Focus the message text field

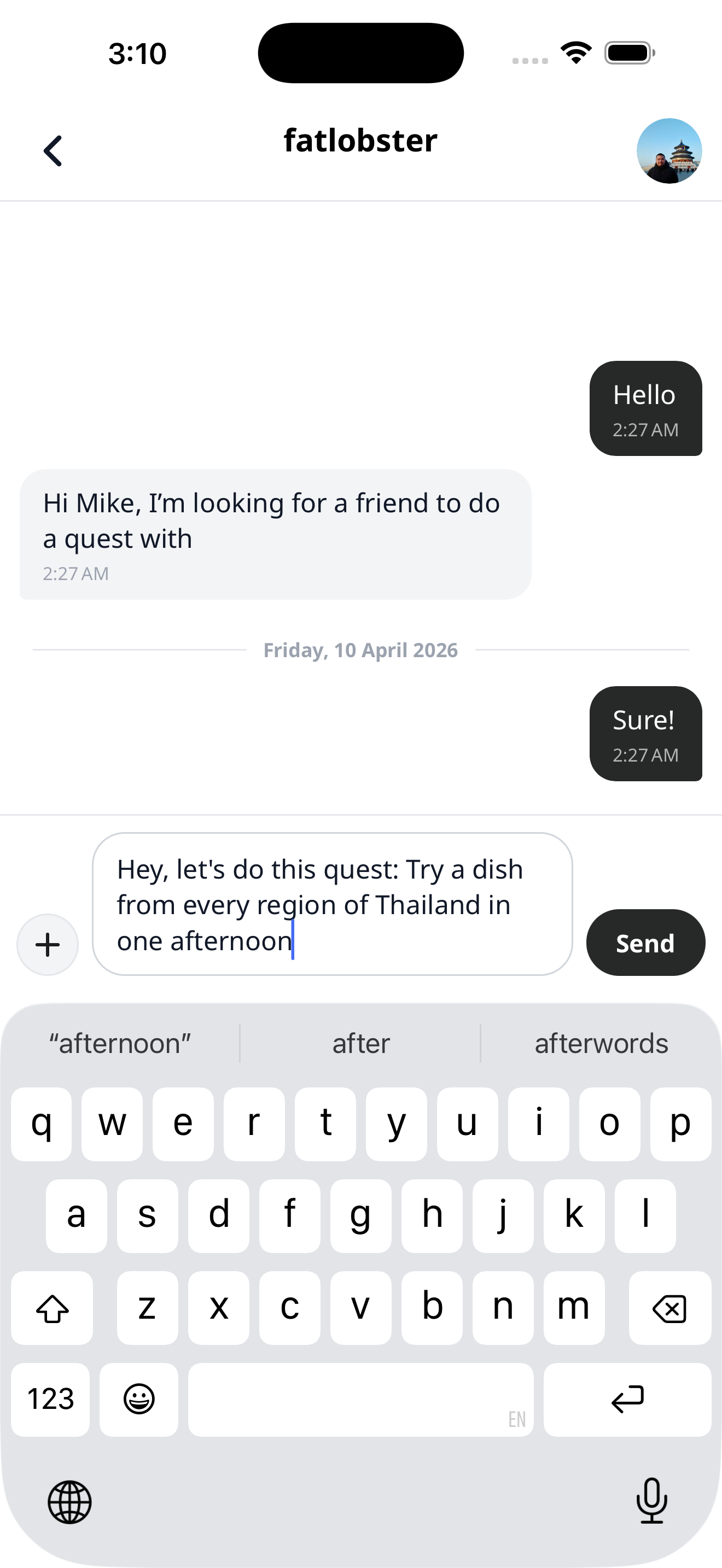[332, 903]
